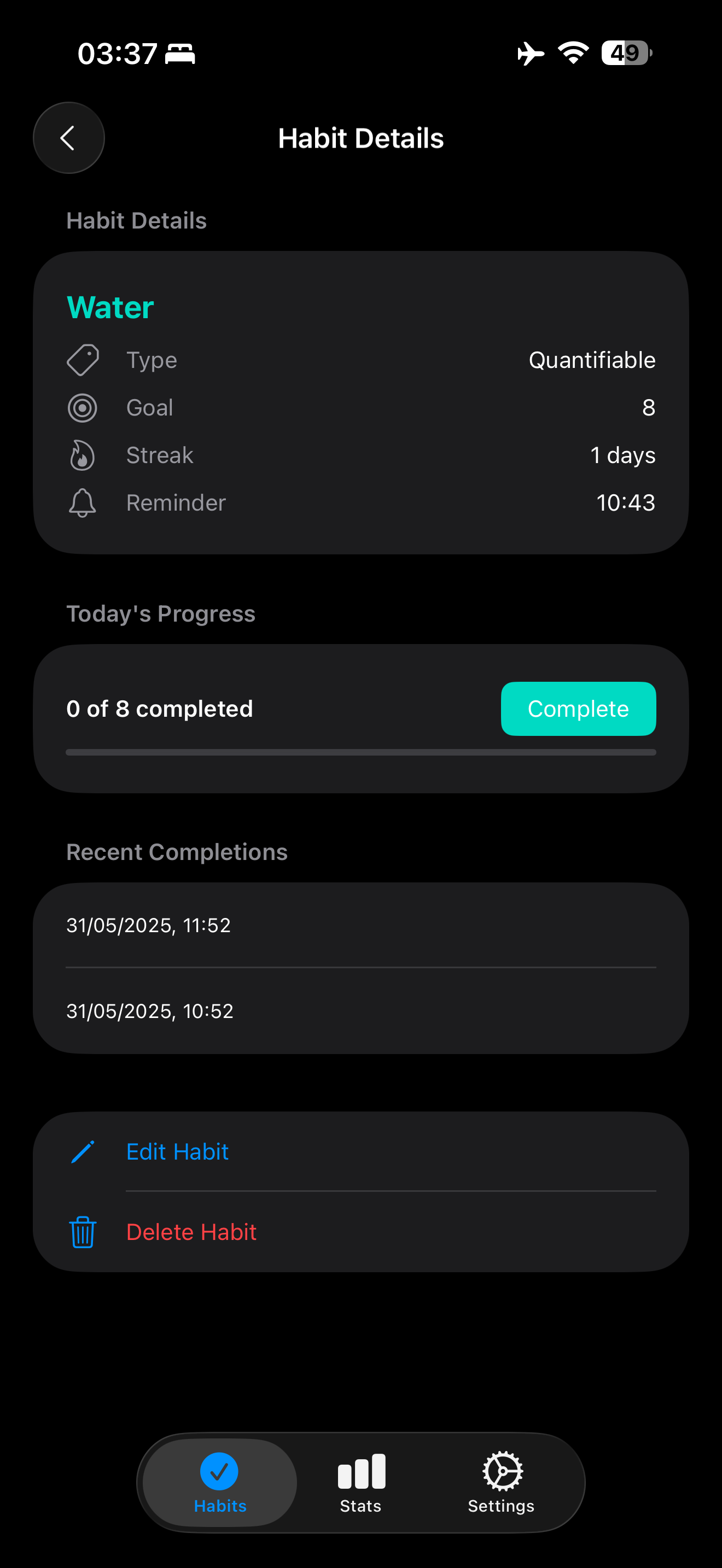Tap the pencil icon beside Edit Habit
Image resolution: width=722 pixels, height=1568 pixels.
pyautogui.click(x=83, y=1151)
